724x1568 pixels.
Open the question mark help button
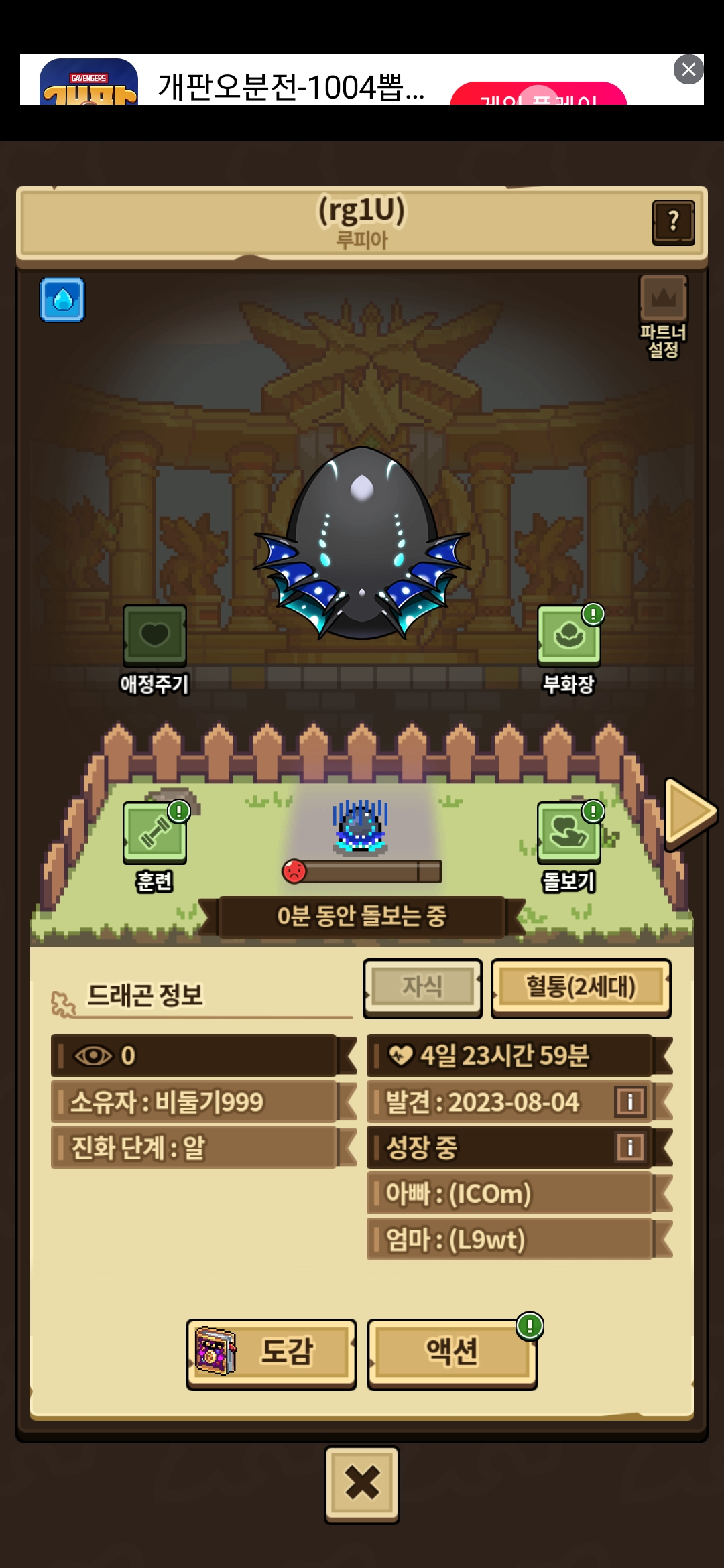click(x=673, y=222)
